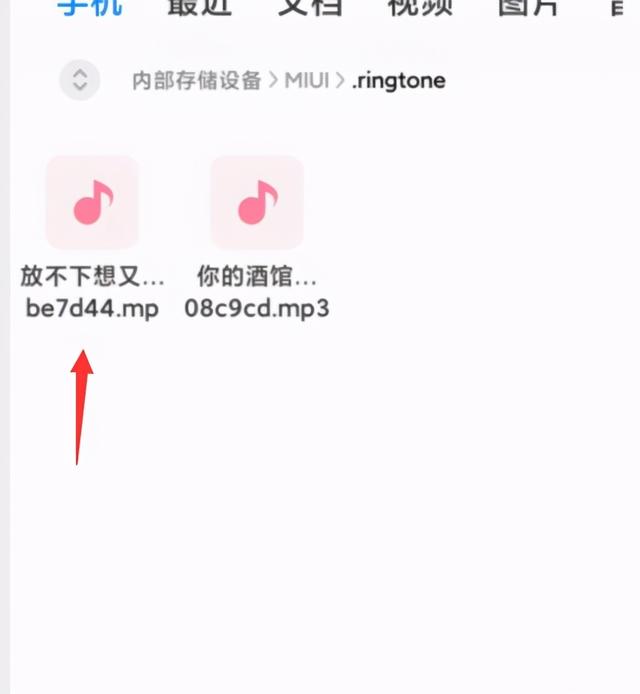Jump back to the MIUI folder
The height and width of the screenshot is (694, 640).
pyautogui.click(x=306, y=81)
